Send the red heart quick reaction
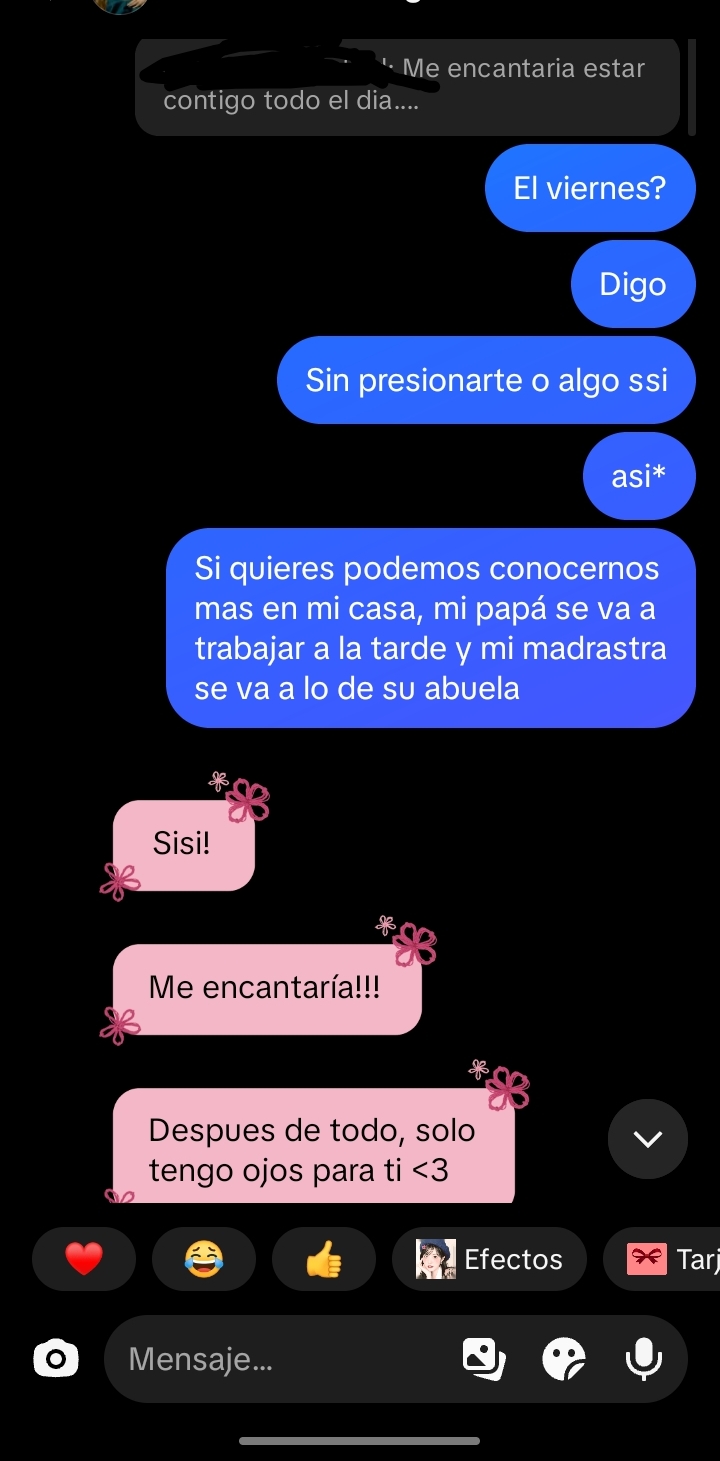Viewport: 720px width, 1461px height. pos(84,1259)
